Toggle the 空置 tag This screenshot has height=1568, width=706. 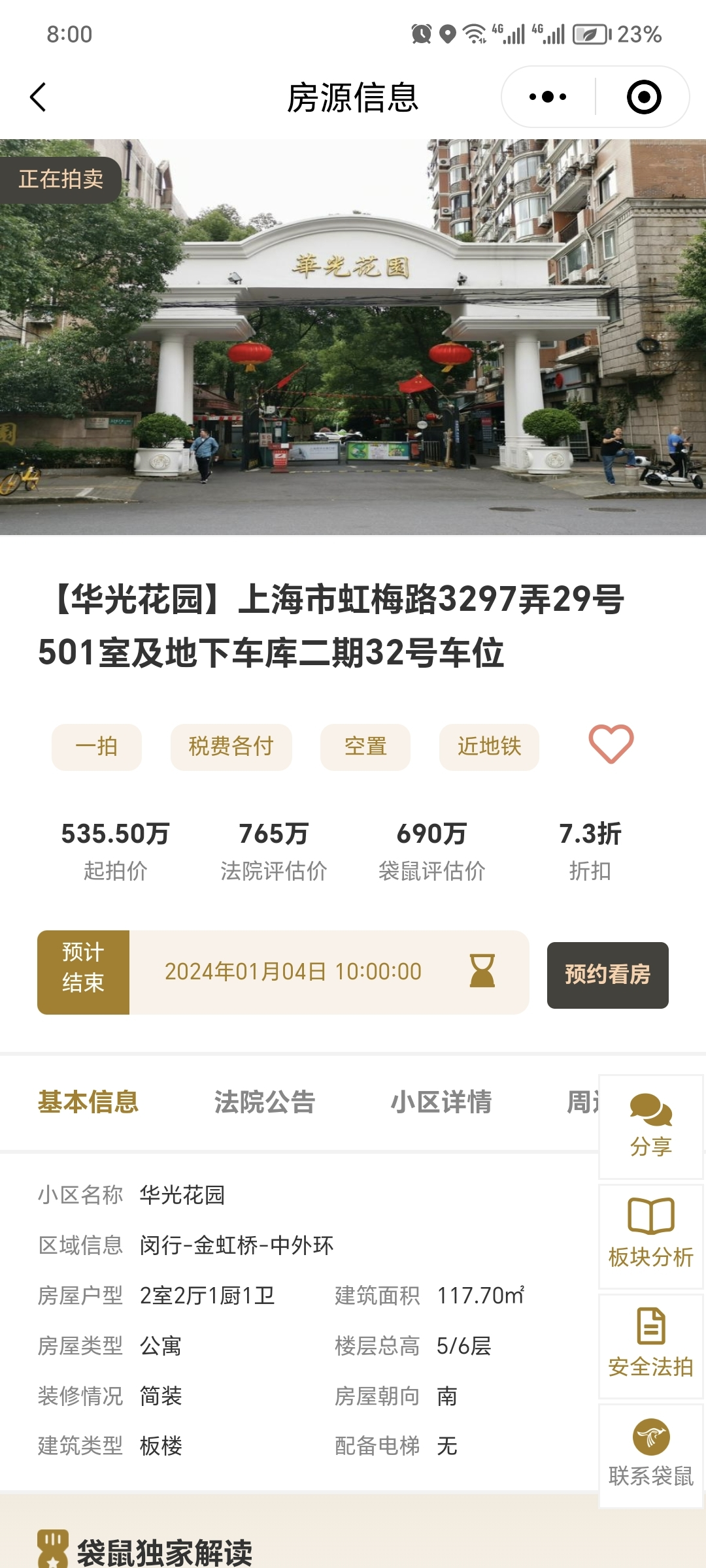[364, 747]
